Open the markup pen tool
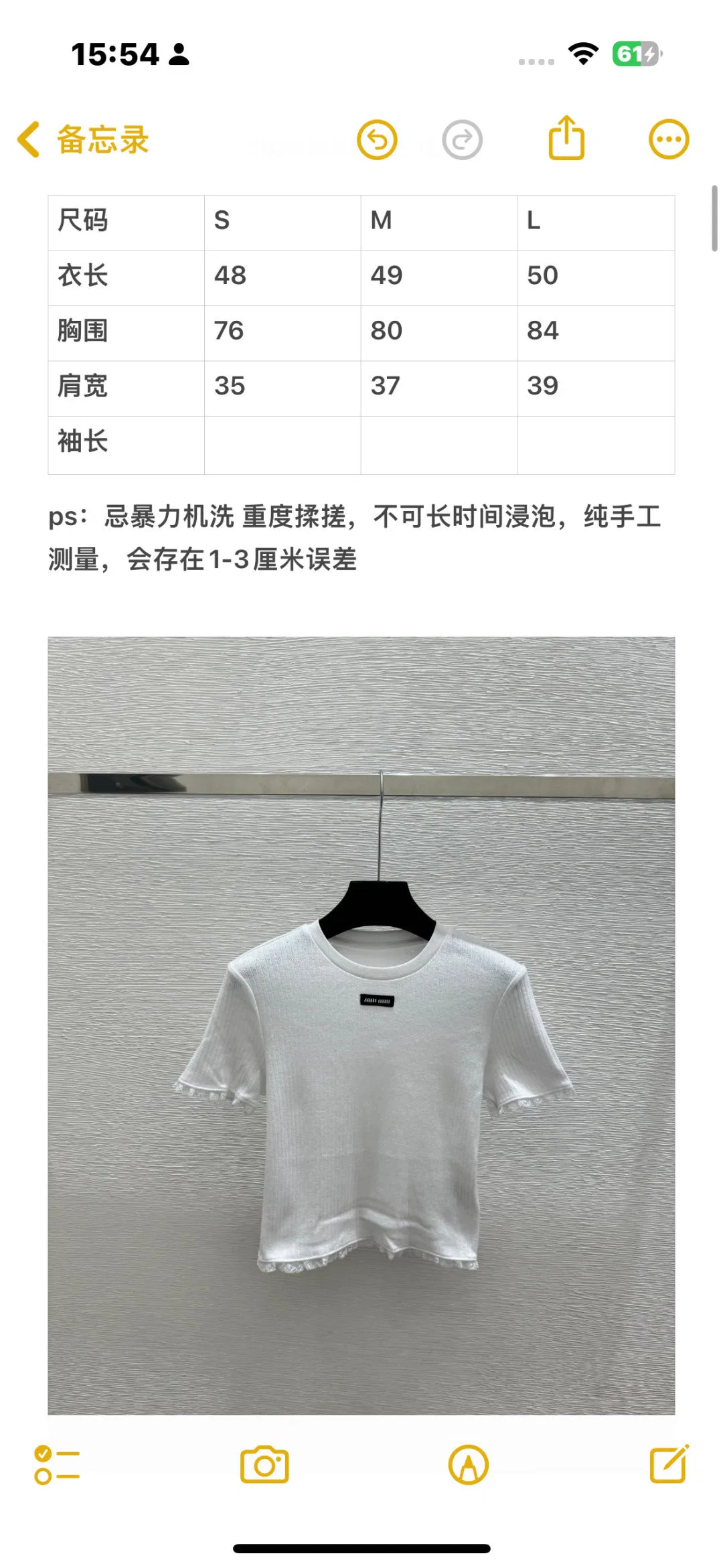The width and height of the screenshot is (723, 1568). point(469,1465)
